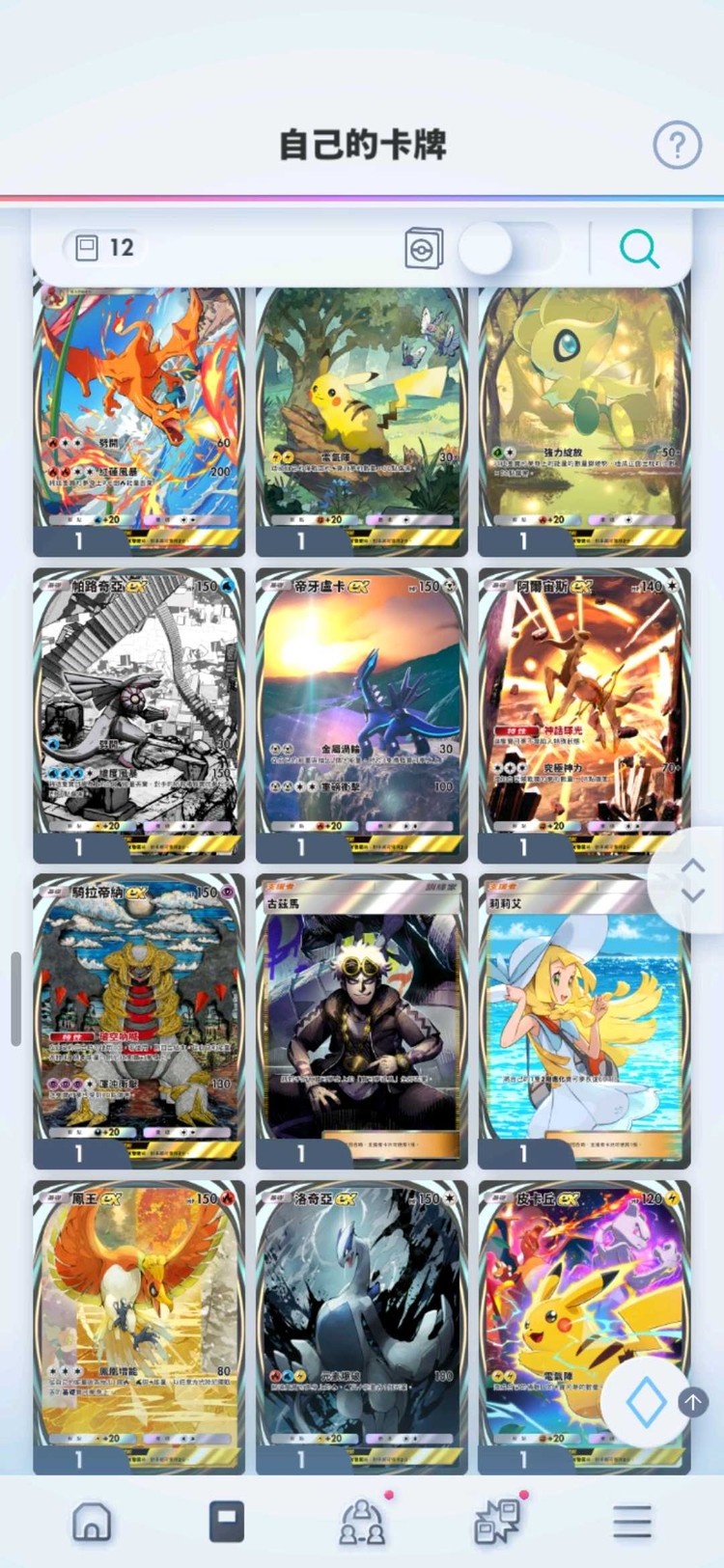Screen dimensions: 724x1568
Task: Go to the home tab
Action: tap(92, 1522)
